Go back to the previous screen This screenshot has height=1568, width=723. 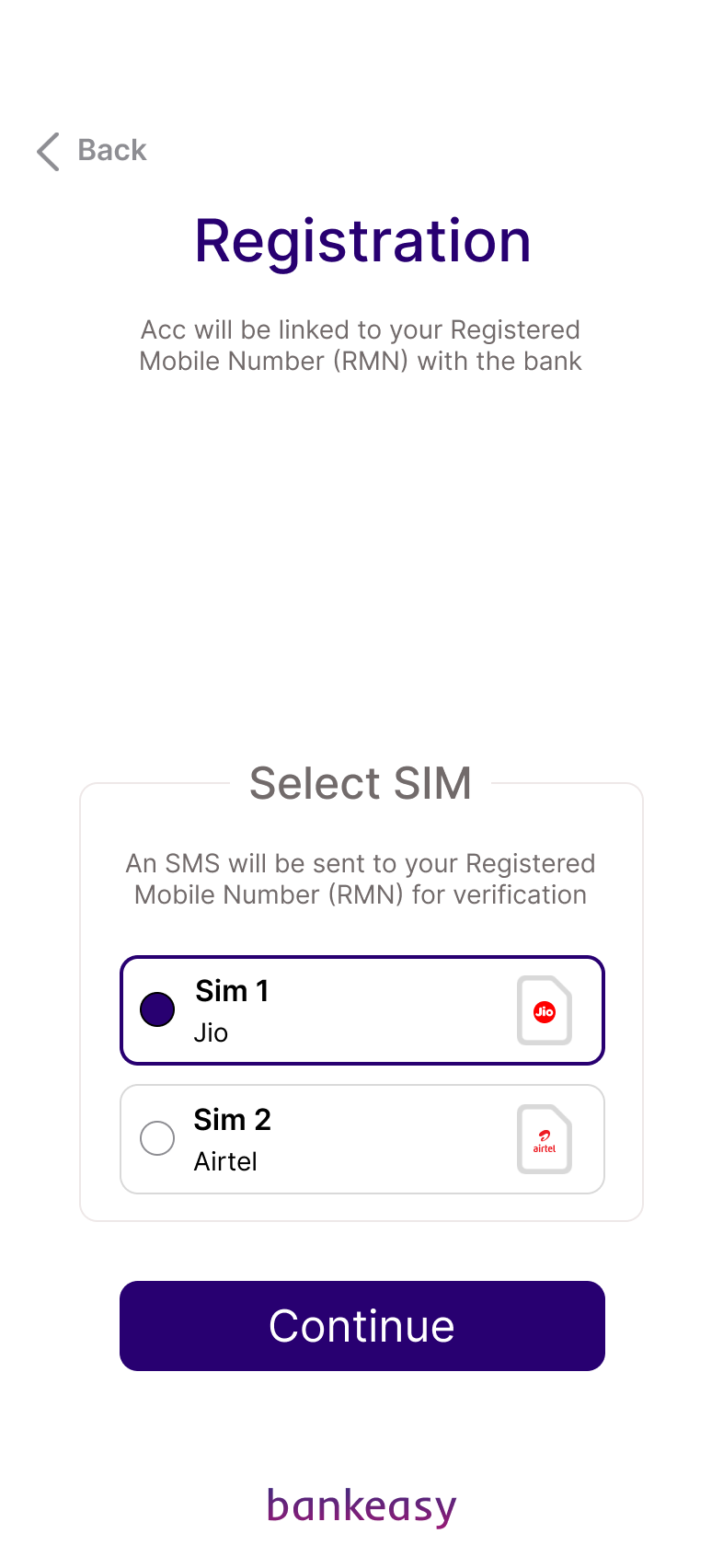(x=91, y=151)
